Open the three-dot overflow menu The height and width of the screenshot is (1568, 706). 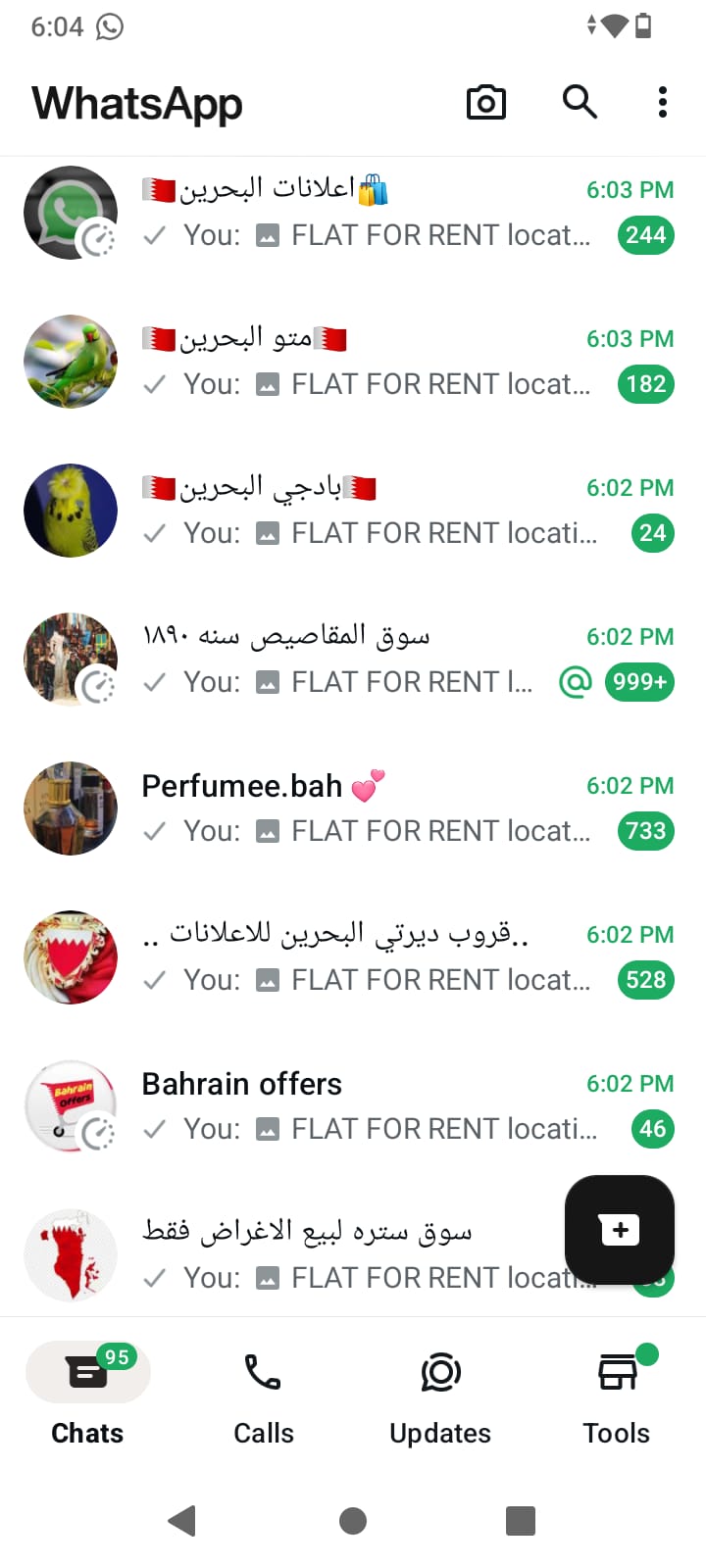pos(663,102)
